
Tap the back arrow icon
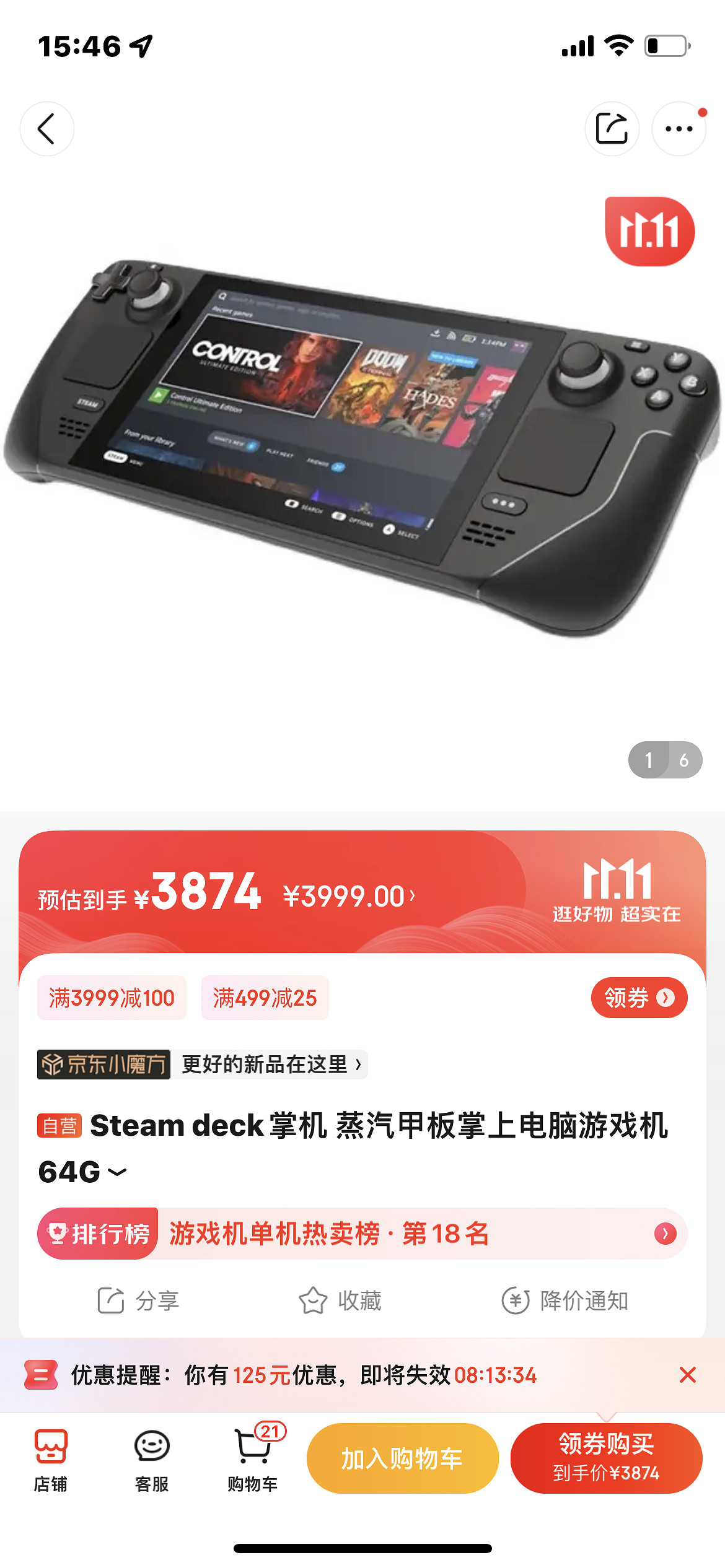47,129
